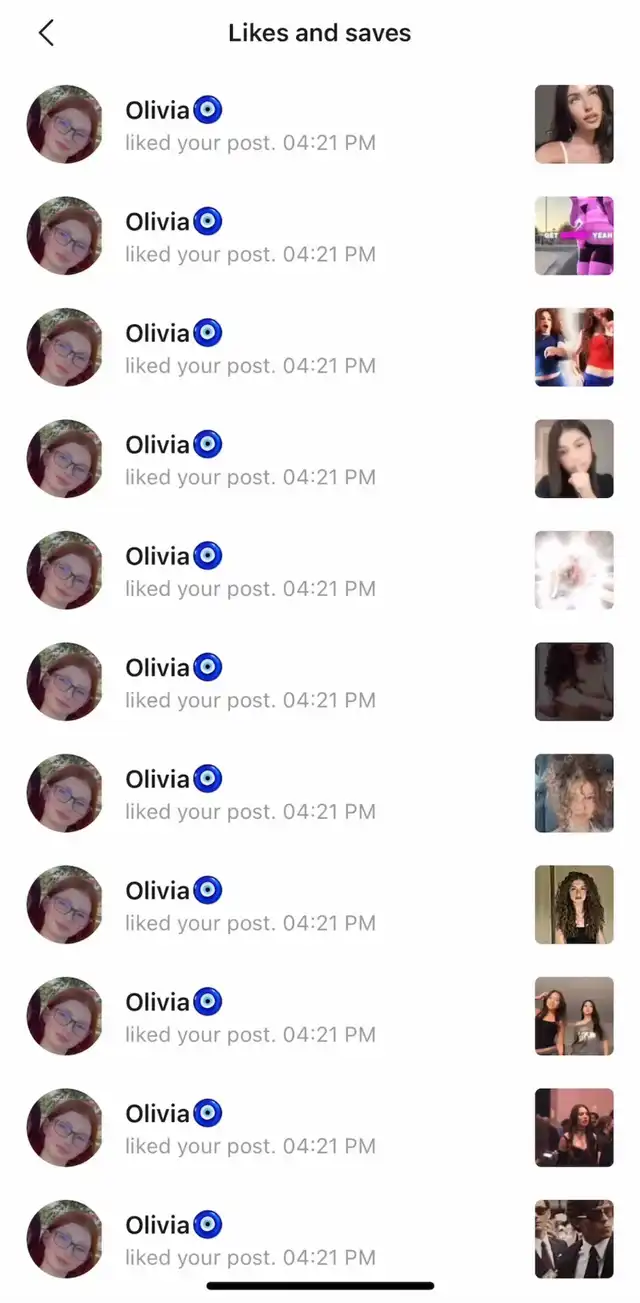Screen dimensions: 640x1303
Task: Open Olivia's like row beside the sunglasses-men thumbnail
Action: tap(320, 1239)
